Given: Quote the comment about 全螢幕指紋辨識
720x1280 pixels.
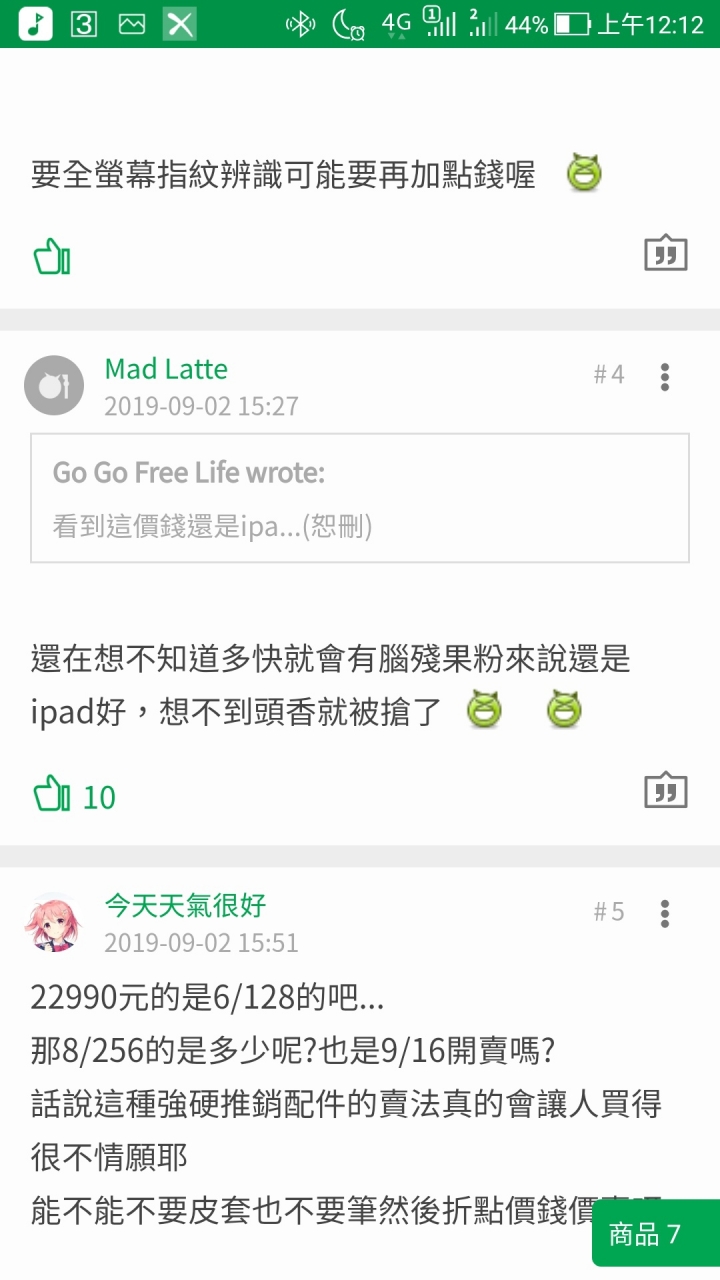Looking at the screenshot, I should click(x=665, y=254).
